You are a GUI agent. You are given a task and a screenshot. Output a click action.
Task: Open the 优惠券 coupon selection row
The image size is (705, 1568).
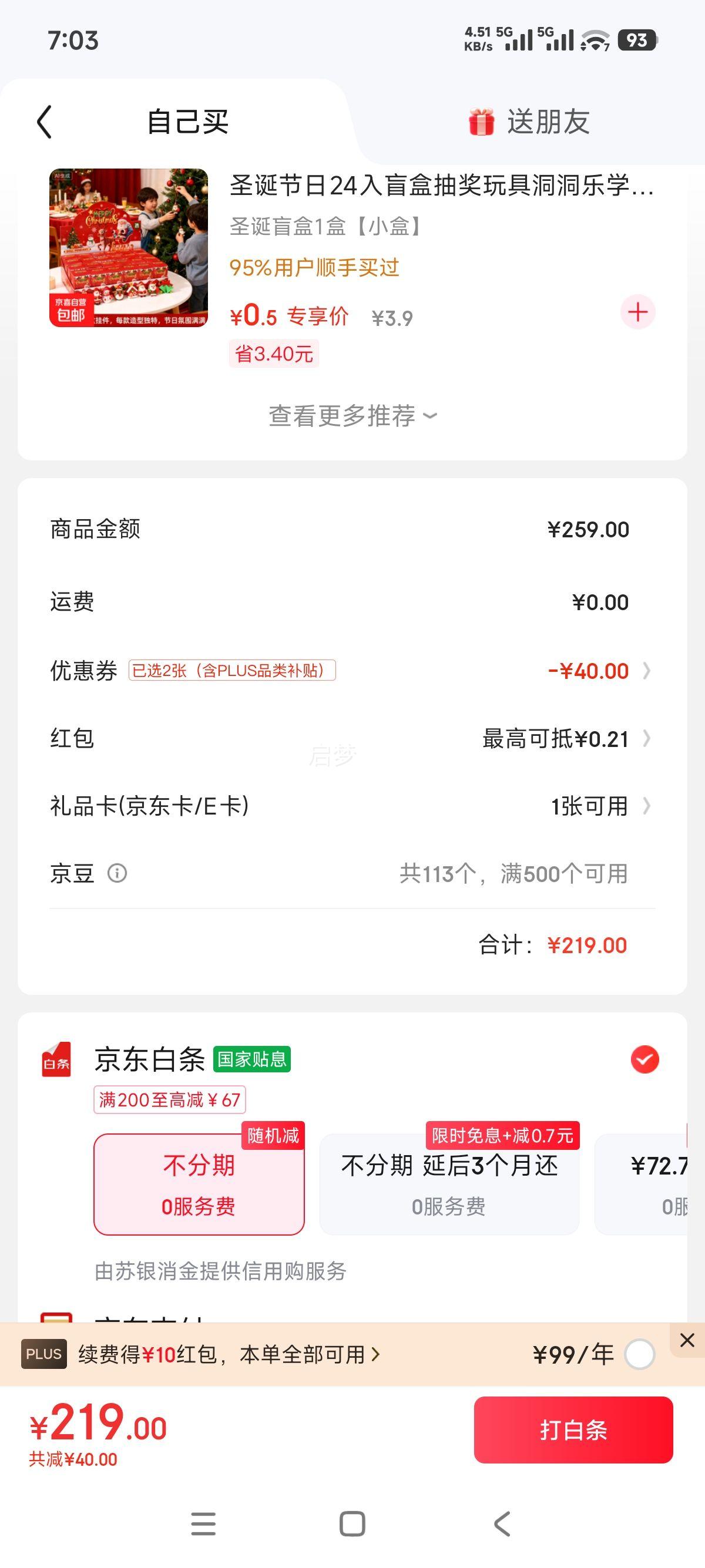[352, 671]
